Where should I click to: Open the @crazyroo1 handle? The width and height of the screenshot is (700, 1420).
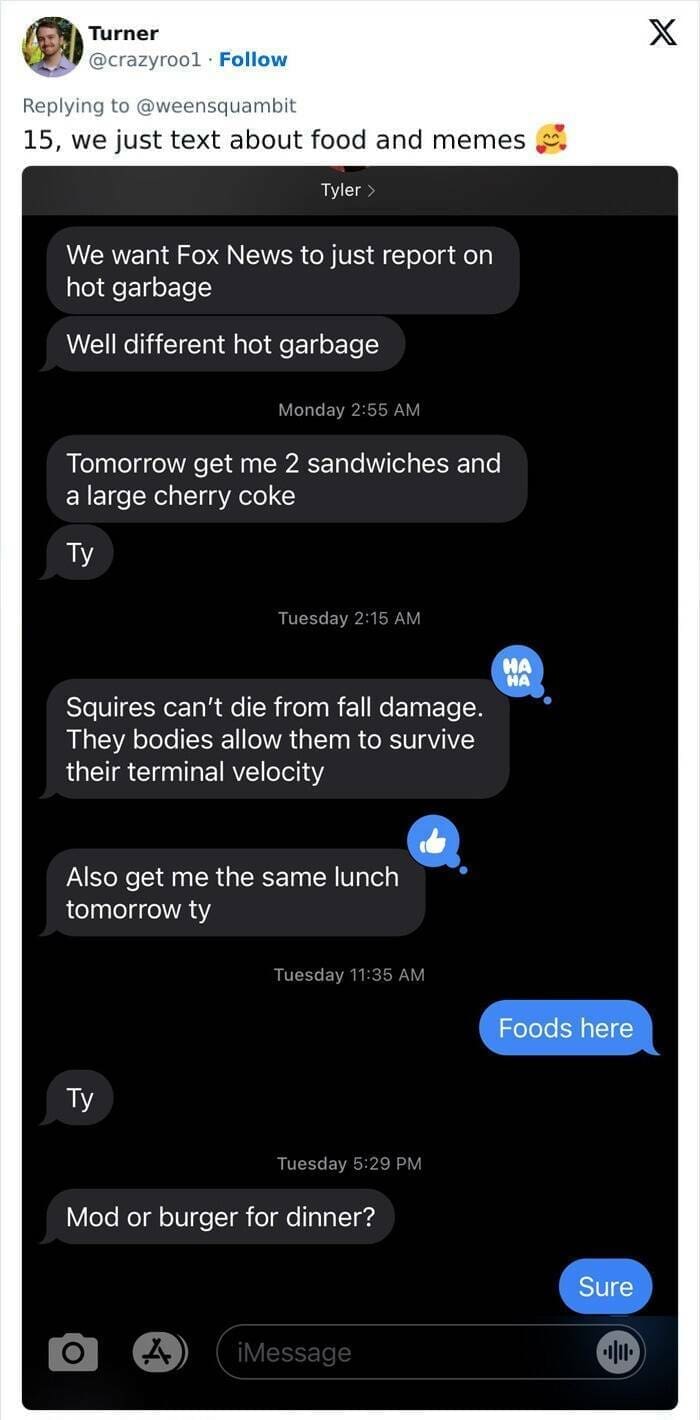[148, 59]
